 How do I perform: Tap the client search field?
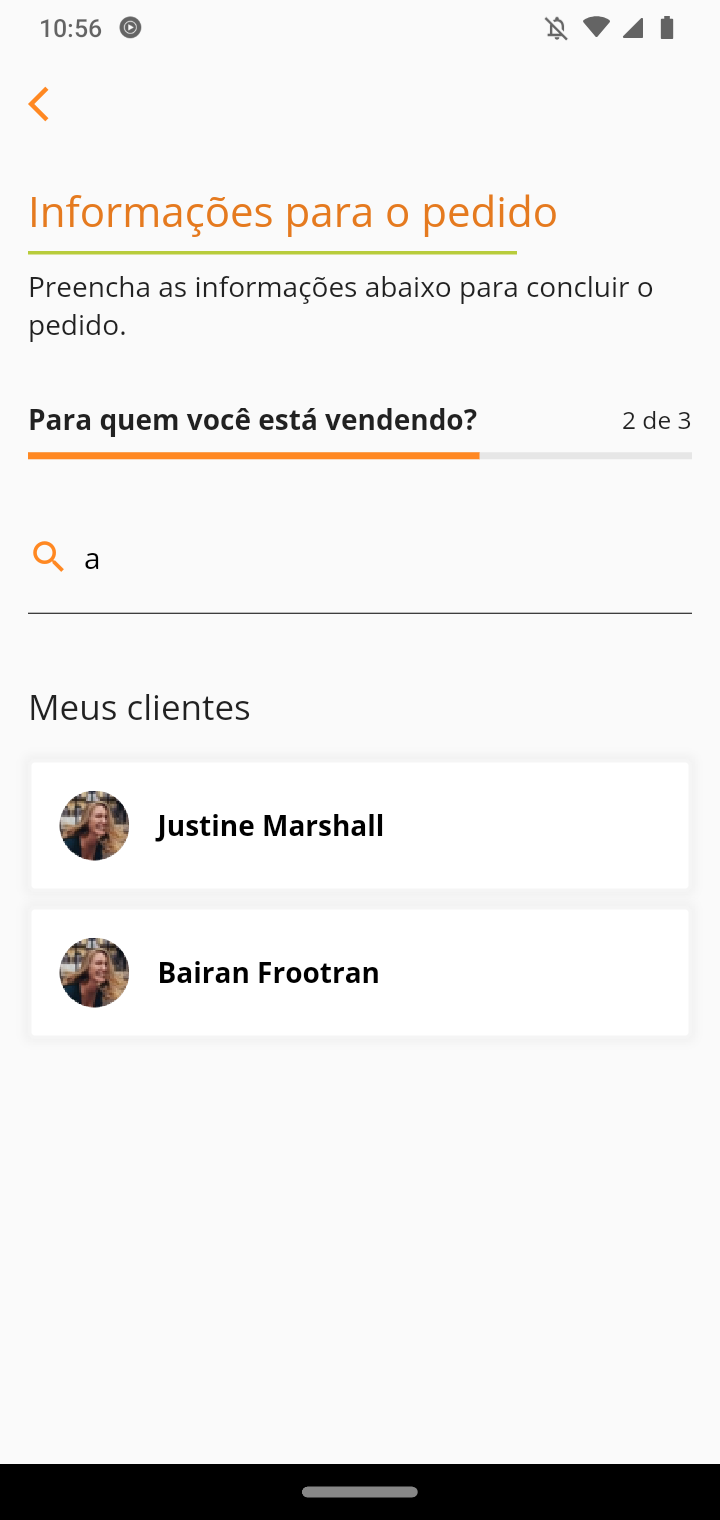(x=380, y=558)
